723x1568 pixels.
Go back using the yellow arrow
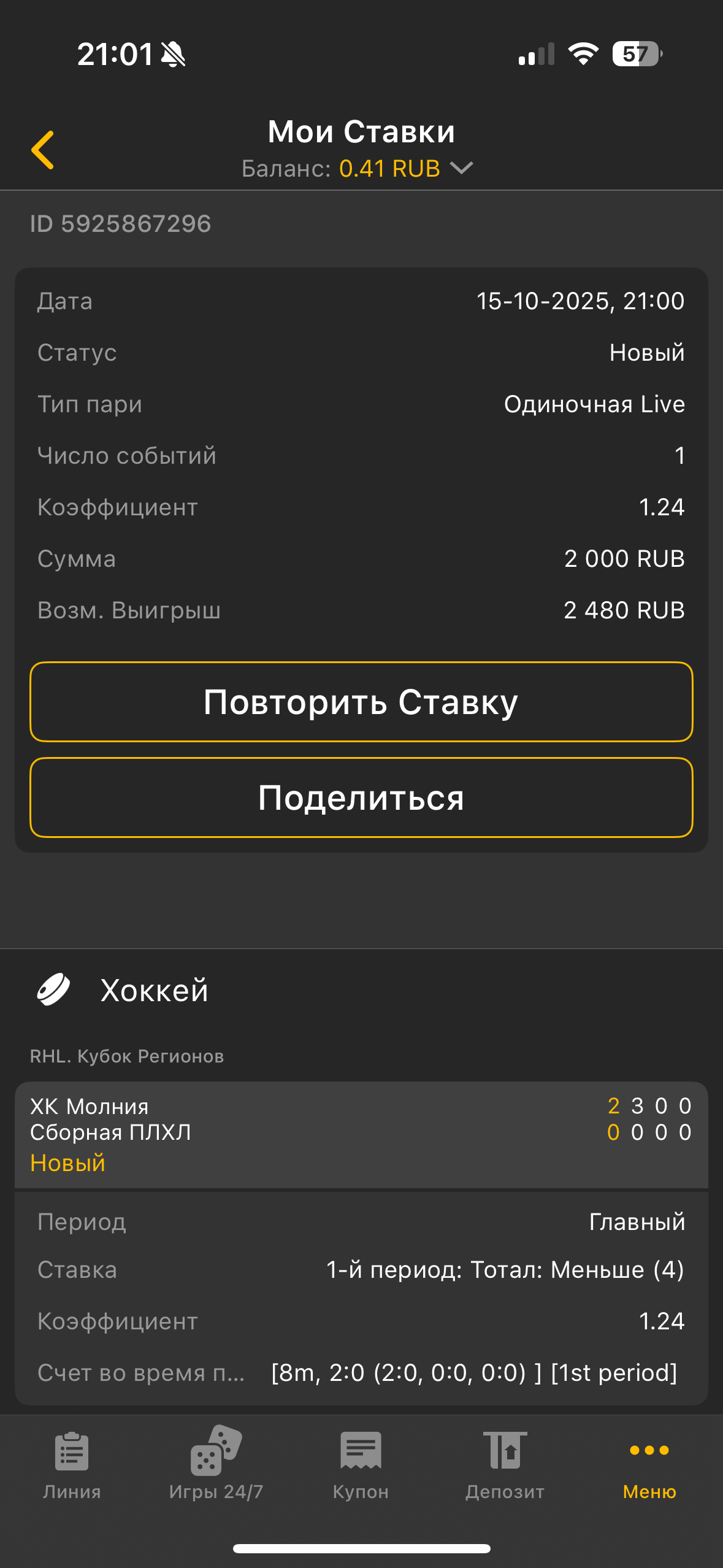pos(43,150)
